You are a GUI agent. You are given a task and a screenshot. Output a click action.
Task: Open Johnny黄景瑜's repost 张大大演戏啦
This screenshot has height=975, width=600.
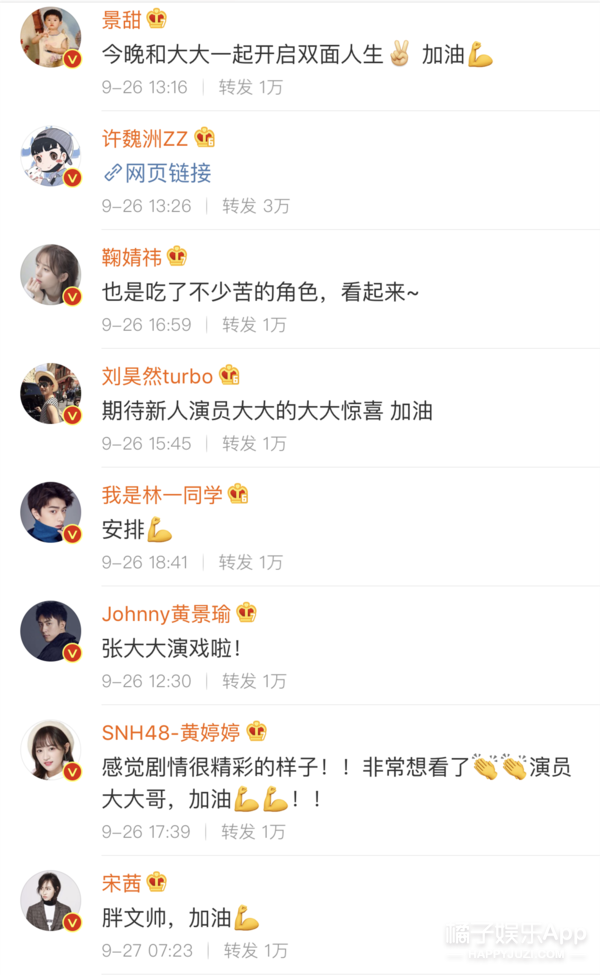(x=172, y=648)
